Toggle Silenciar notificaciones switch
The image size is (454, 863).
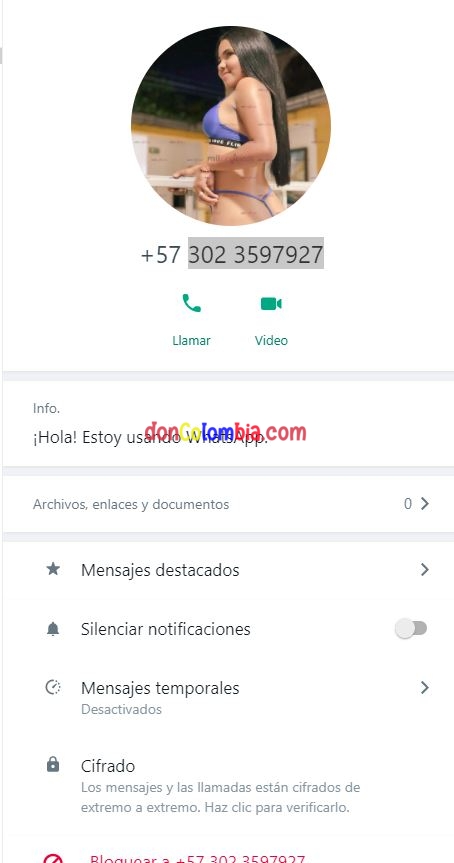click(411, 629)
